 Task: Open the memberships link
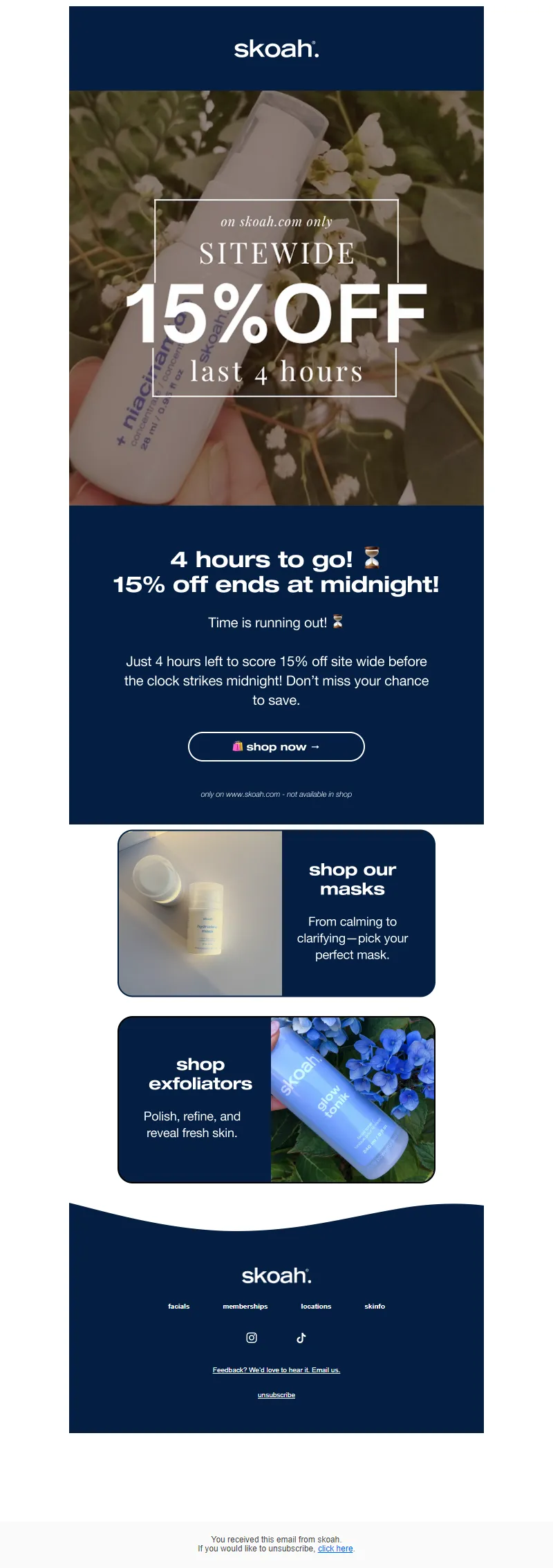point(245,1307)
